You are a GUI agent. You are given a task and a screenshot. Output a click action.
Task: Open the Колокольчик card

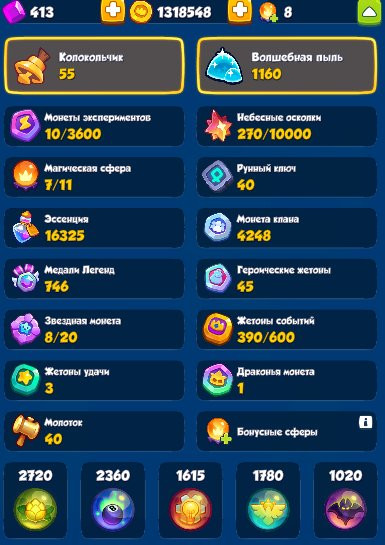[x=94, y=66]
